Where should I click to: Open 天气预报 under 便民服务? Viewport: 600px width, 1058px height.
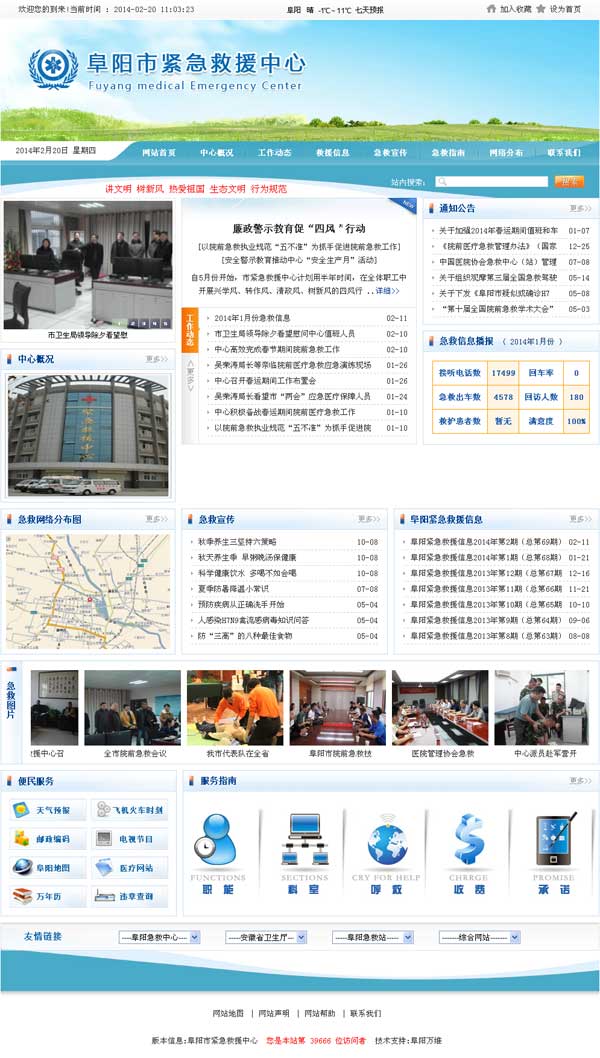pos(47,810)
